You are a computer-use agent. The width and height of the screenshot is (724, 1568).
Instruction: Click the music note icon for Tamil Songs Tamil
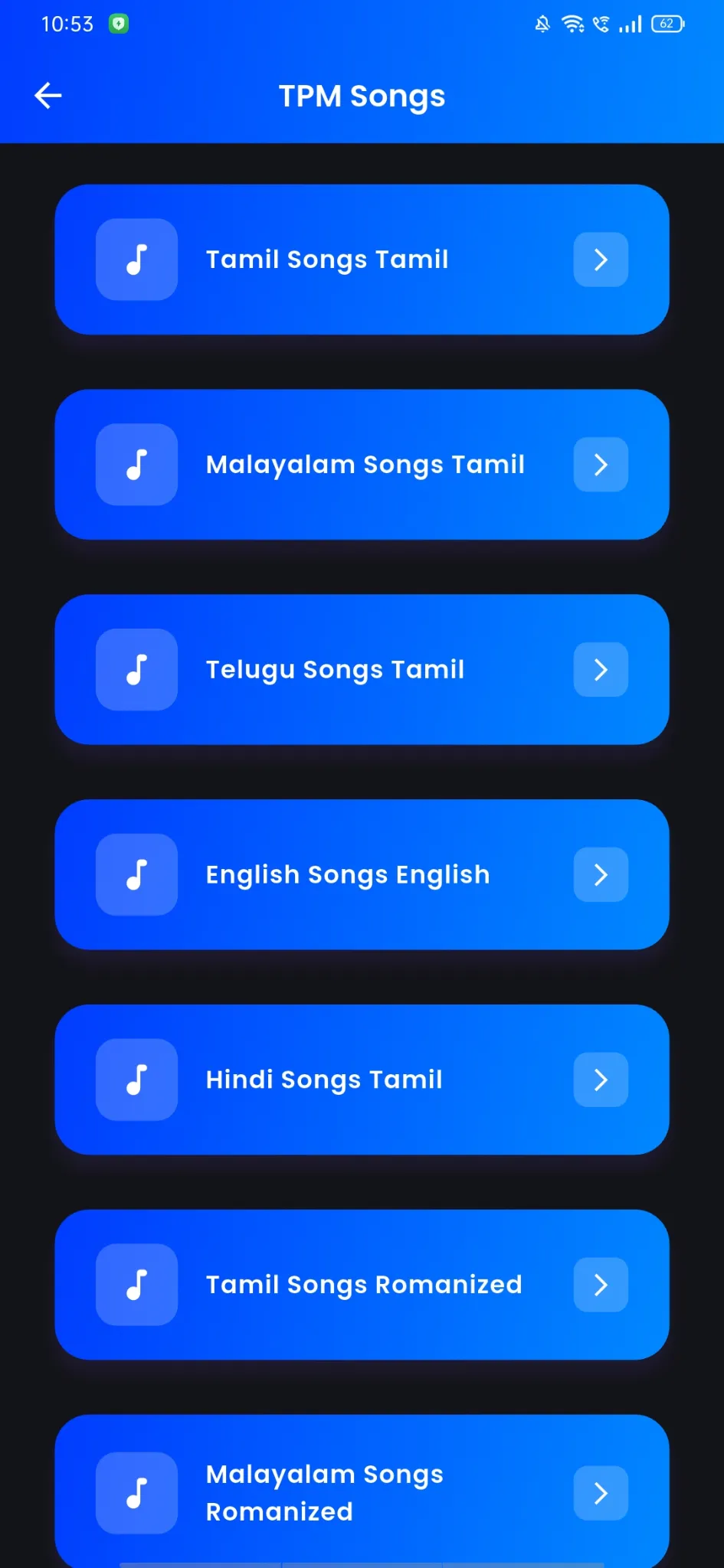coord(136,260)
